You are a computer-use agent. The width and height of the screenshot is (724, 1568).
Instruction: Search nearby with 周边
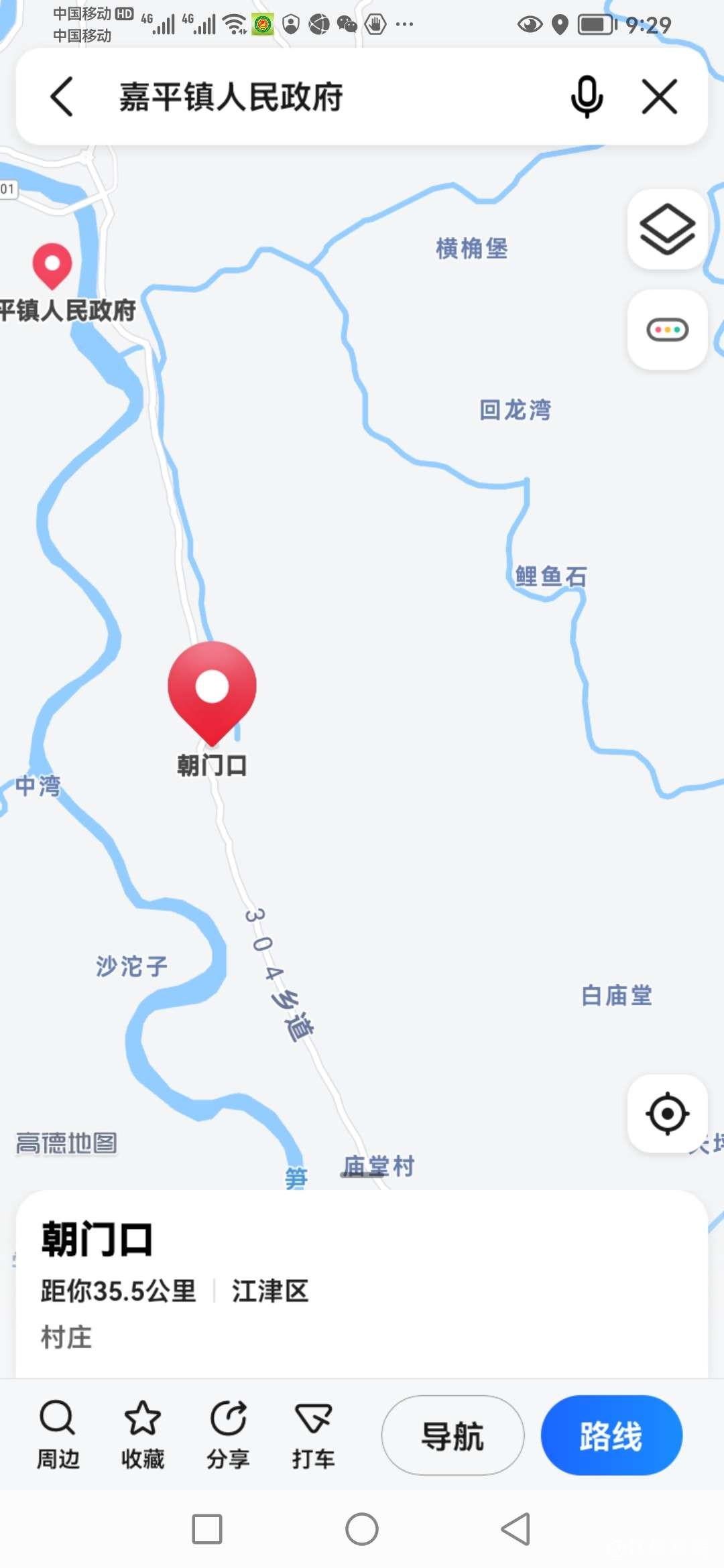click(58, 1434)
